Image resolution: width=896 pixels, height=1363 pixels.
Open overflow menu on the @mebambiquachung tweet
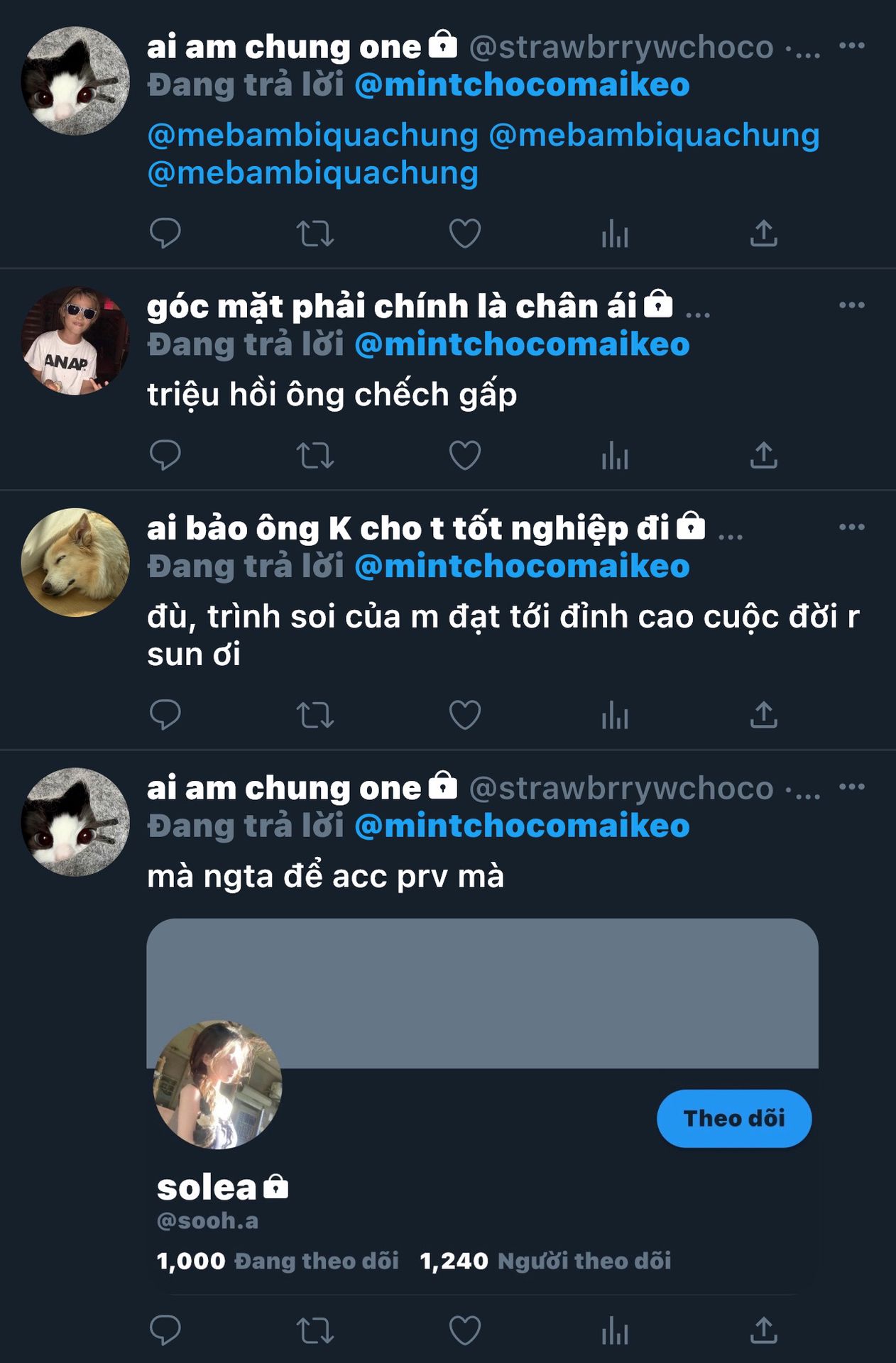click(851, 46)
